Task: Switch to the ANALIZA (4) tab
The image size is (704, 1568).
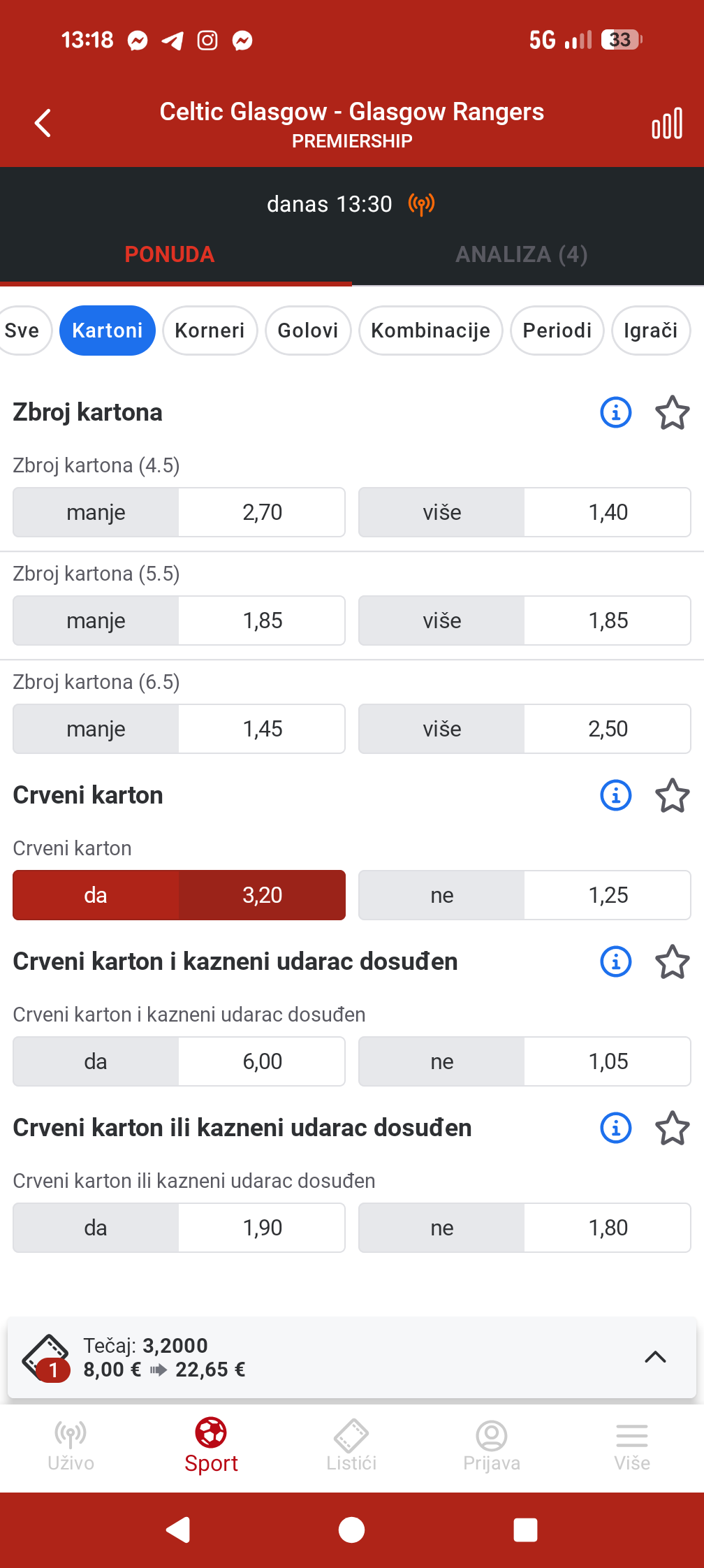Action: 521,254
